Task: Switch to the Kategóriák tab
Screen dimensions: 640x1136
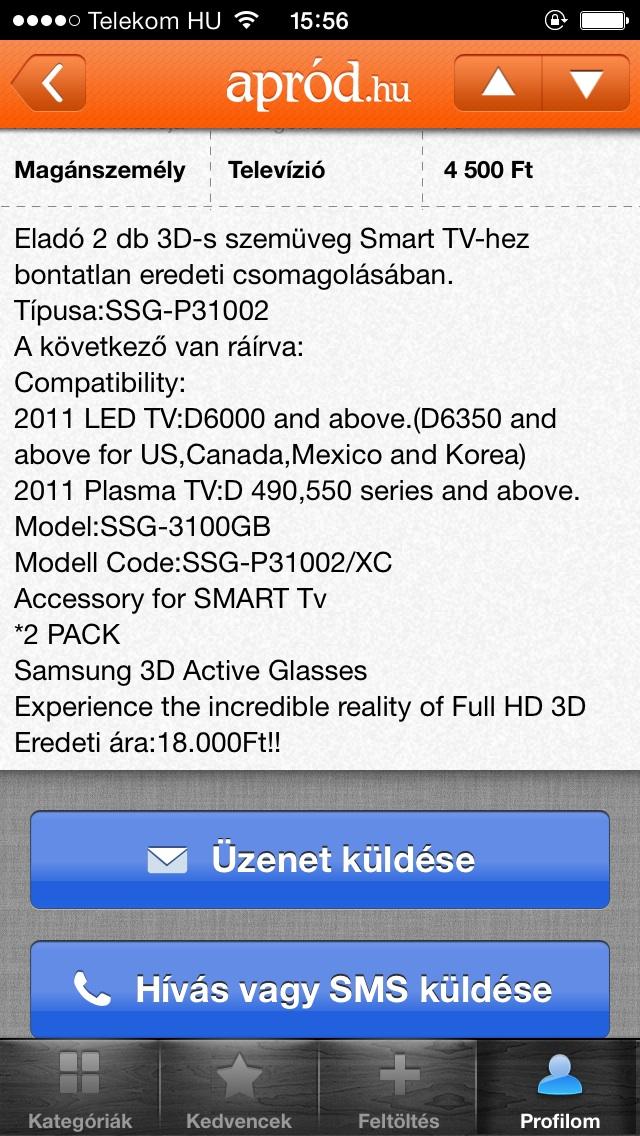Action: click(80, 1089)
